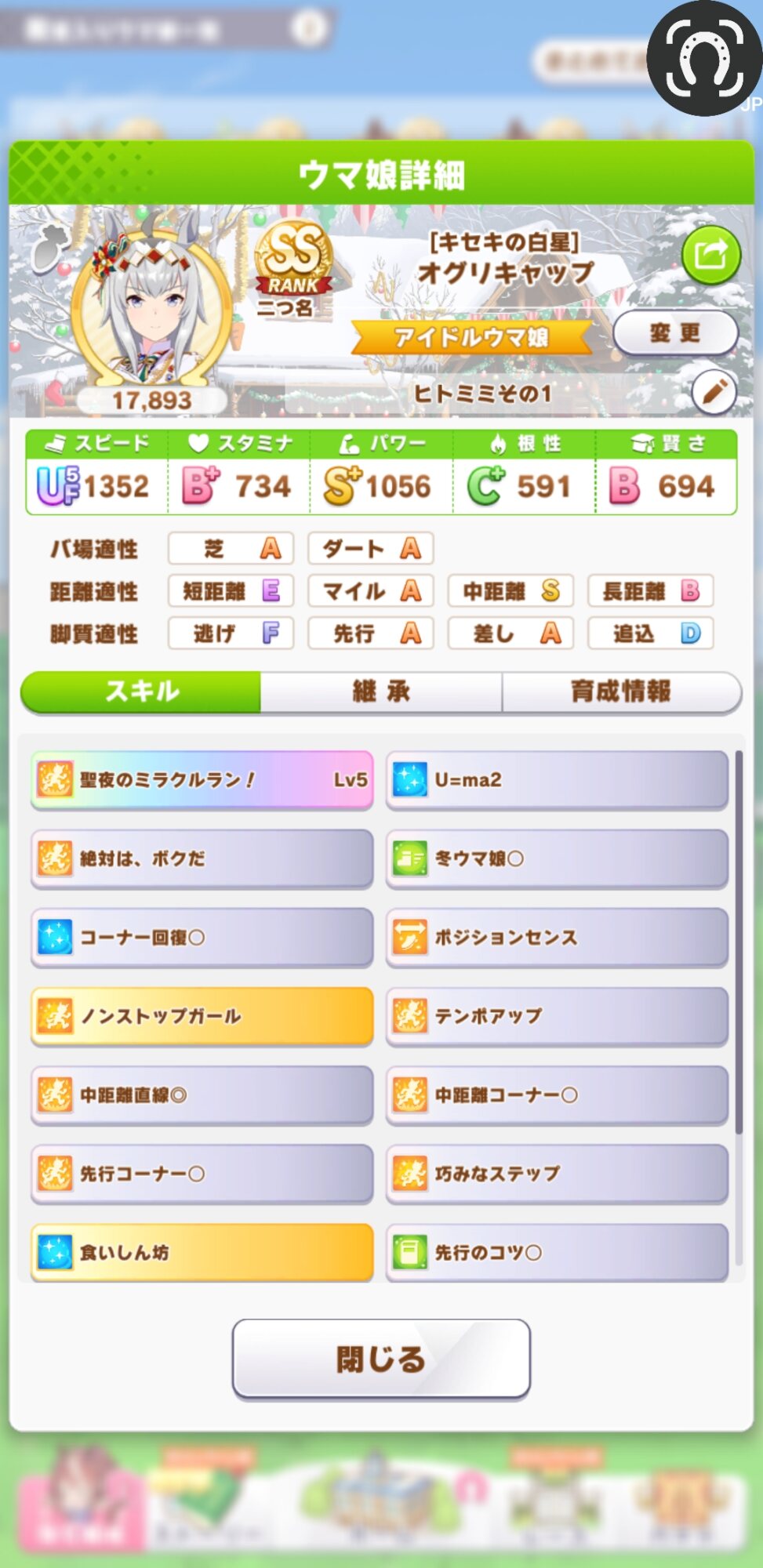
Task: Check the コーナー回復○ skill
Action: pos(202,938)
